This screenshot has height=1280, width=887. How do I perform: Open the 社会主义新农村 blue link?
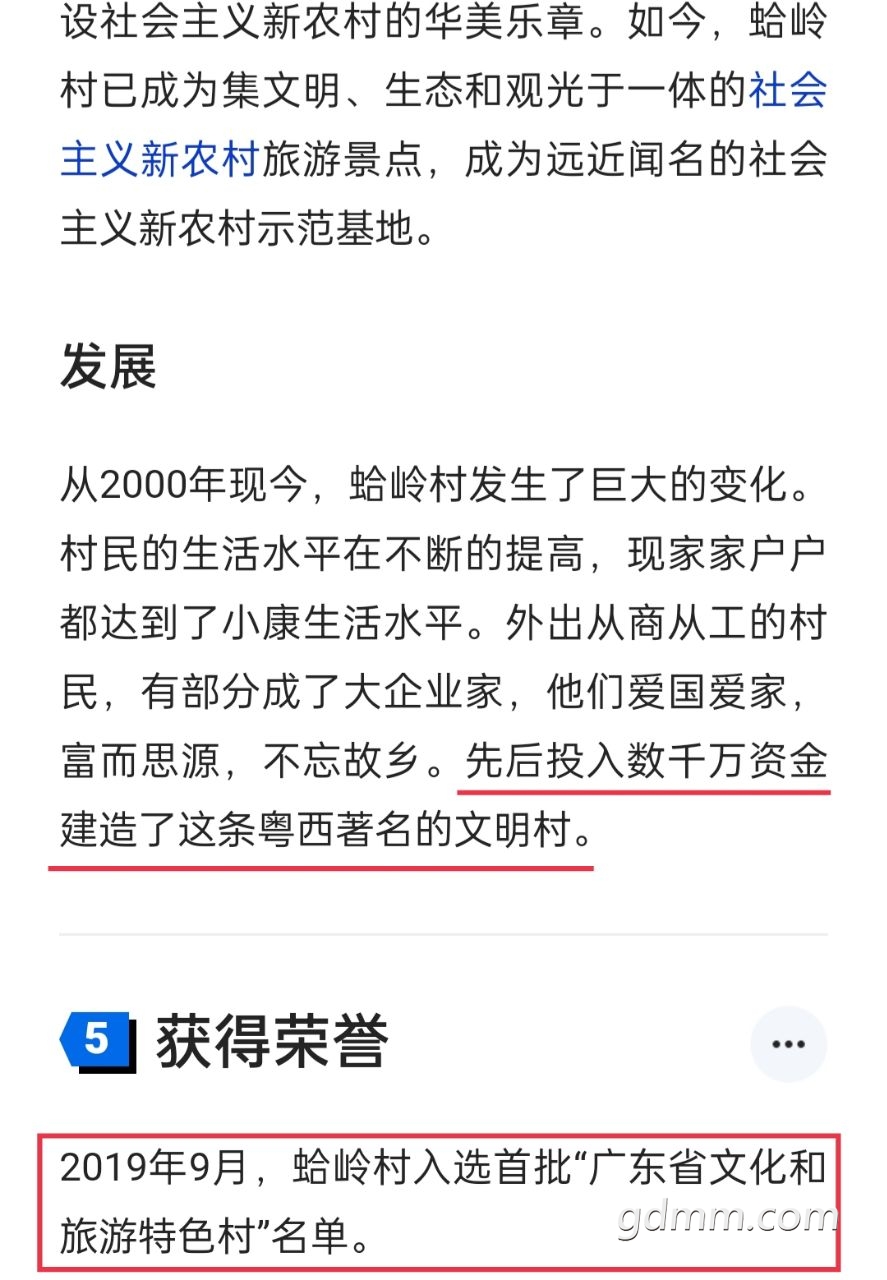point(160,159)
